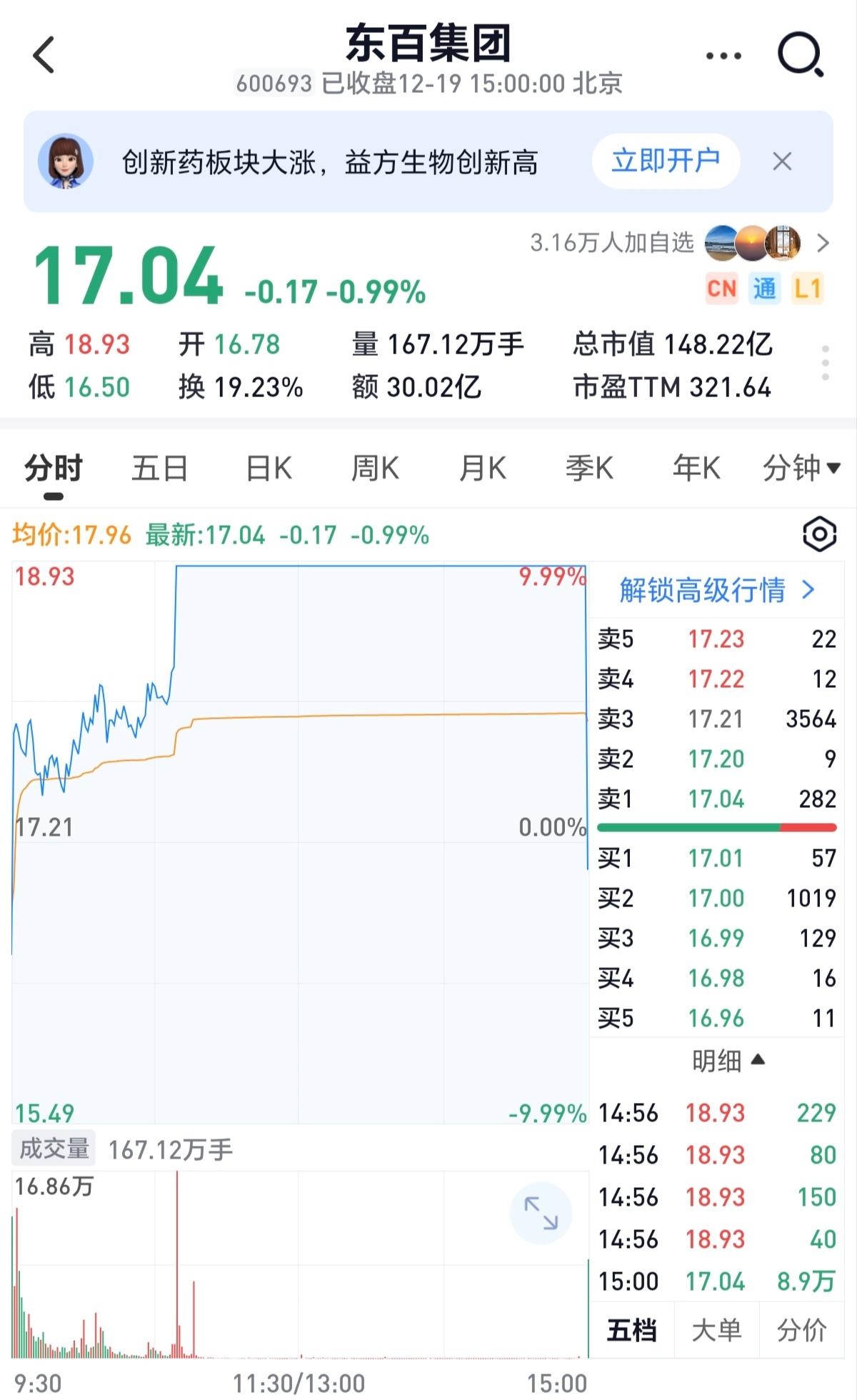
Task: Dismiss the promotional banner with the X
Action: (x=783, y=161)
